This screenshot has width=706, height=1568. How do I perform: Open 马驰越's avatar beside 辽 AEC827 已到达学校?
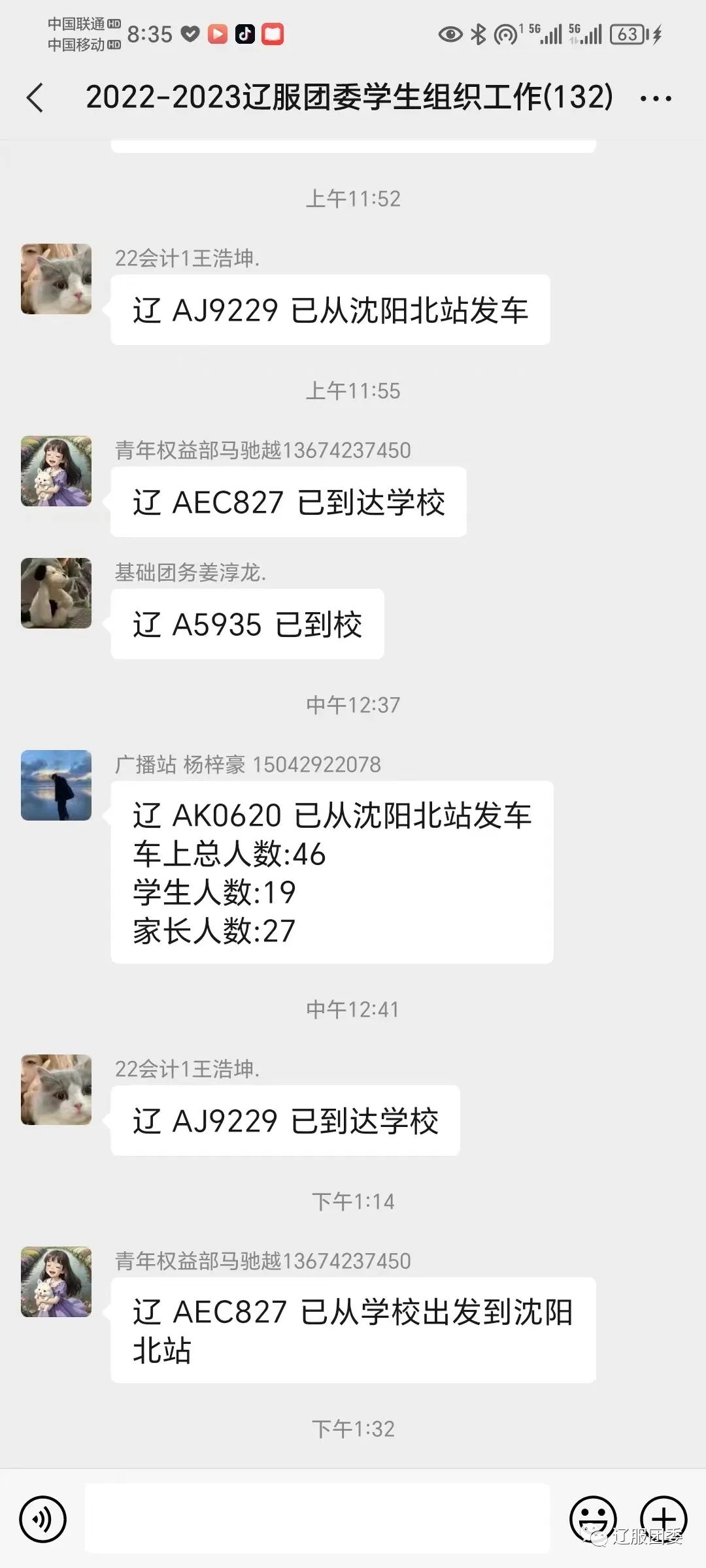(56, 471)
